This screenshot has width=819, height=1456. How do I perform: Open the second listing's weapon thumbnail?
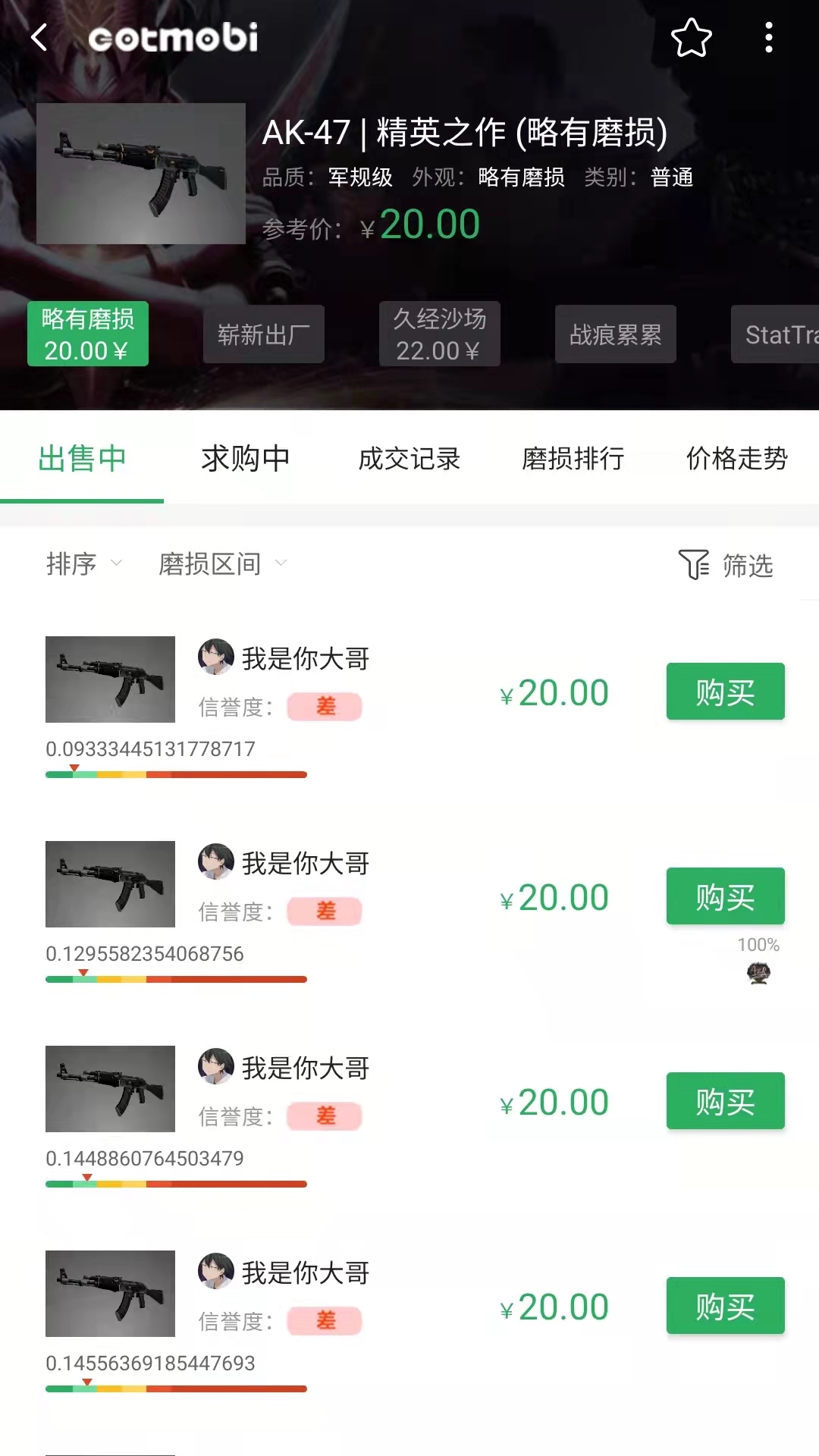[x=109, y=883]
